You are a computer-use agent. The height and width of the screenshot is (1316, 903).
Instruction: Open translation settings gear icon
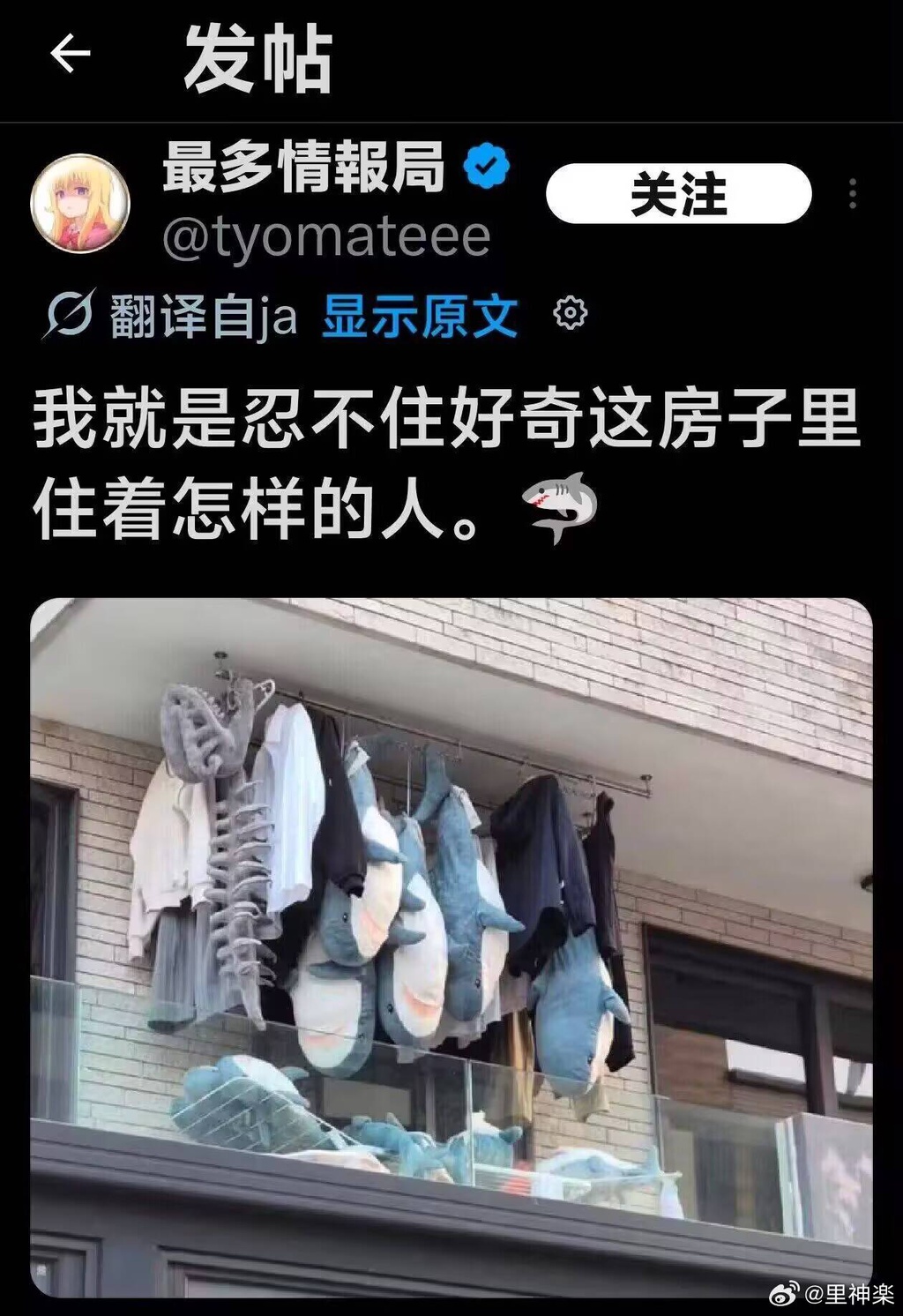(571, 313)
